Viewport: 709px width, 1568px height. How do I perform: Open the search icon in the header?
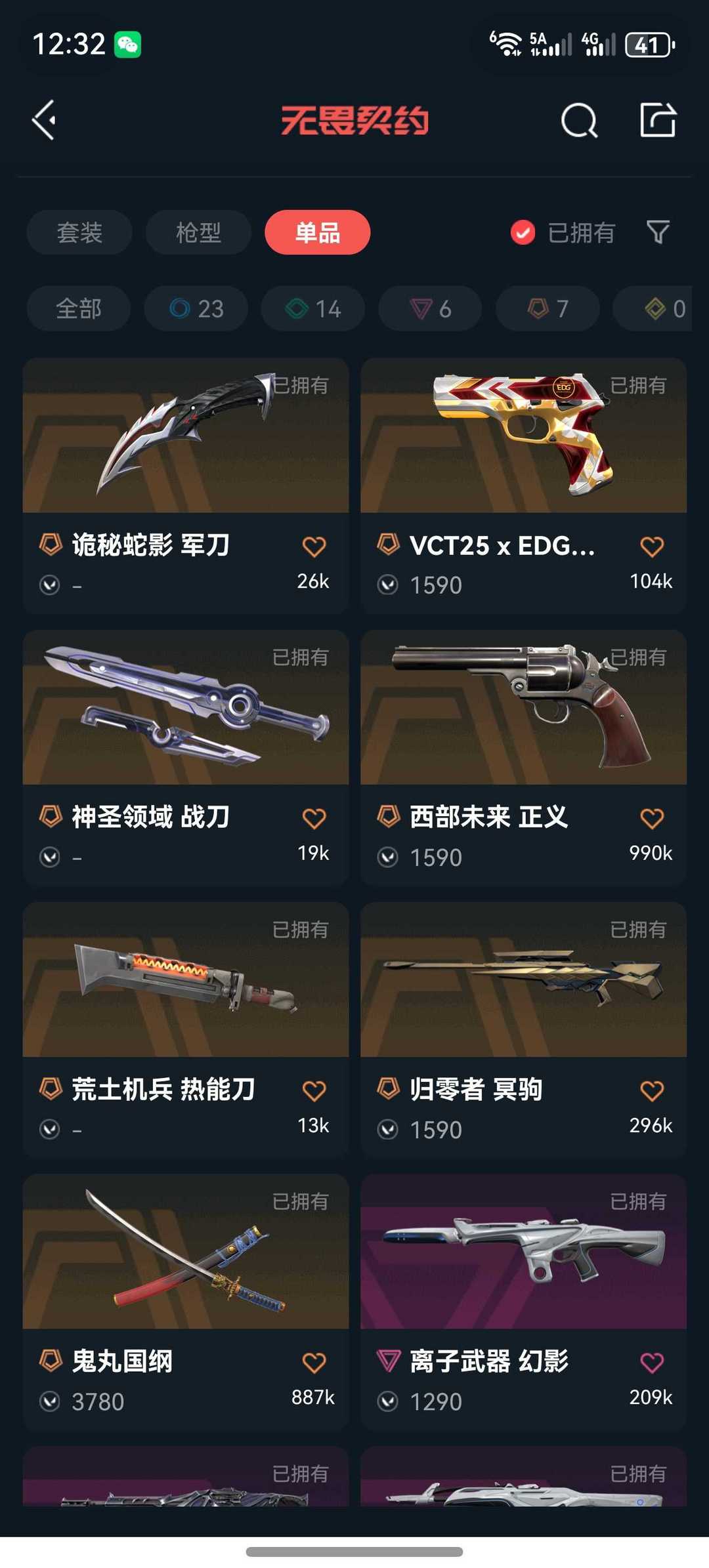[x=579, y=120]
